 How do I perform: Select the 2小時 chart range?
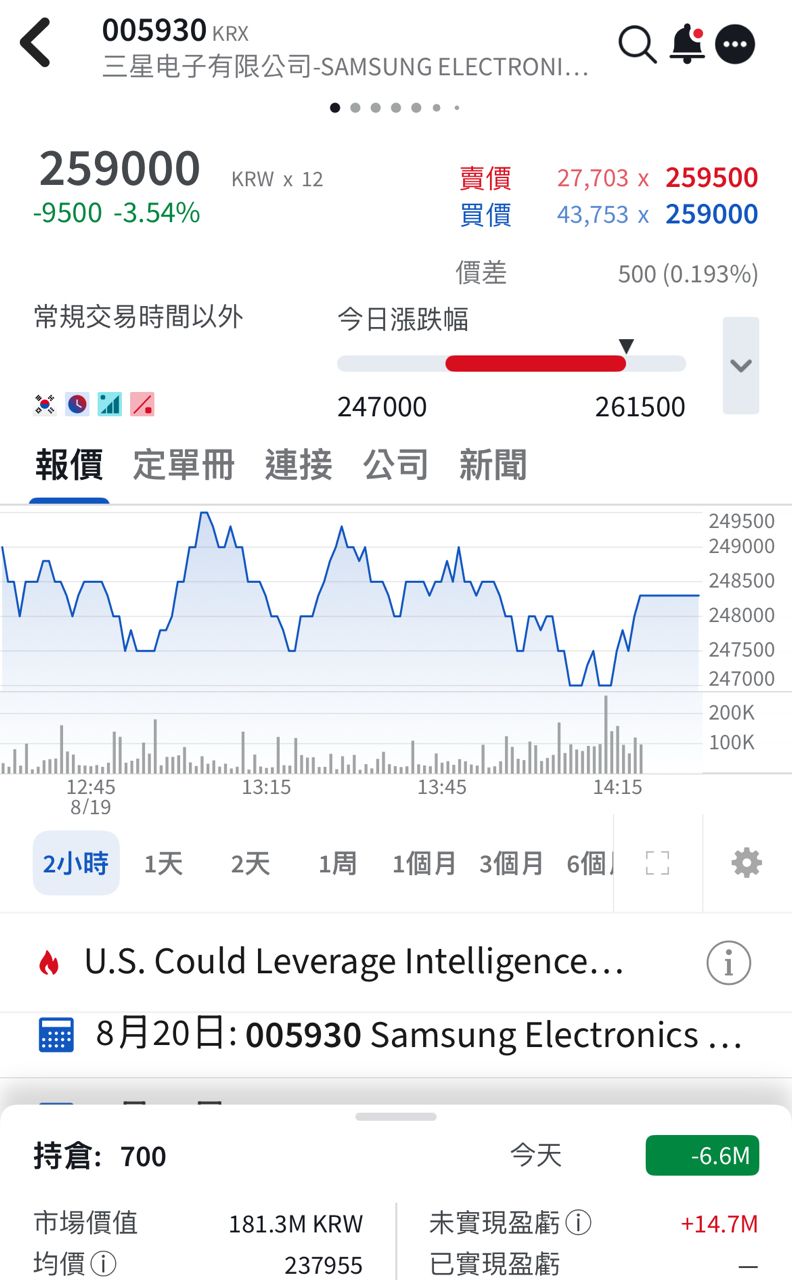[x=76, y=863]
